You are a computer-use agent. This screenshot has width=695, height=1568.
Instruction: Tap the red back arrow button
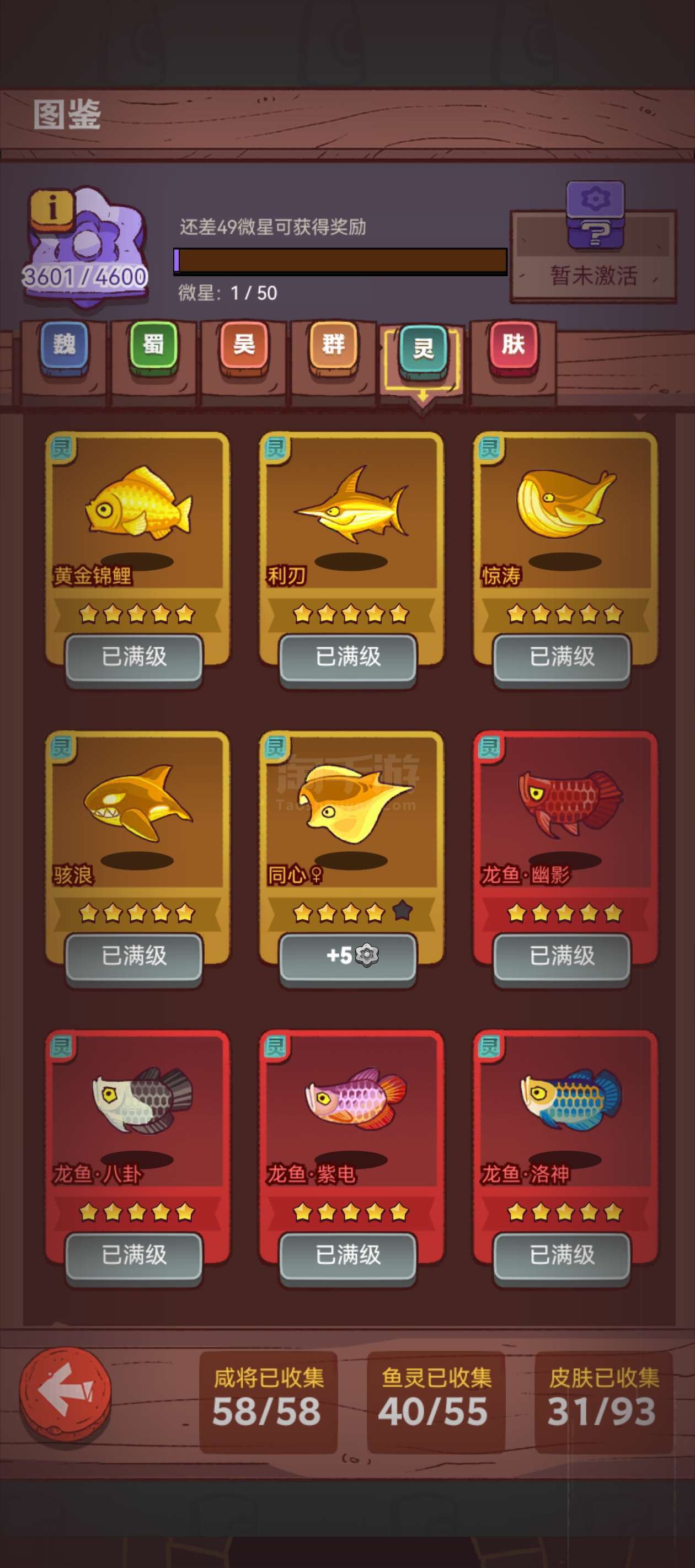(65, 1392)
